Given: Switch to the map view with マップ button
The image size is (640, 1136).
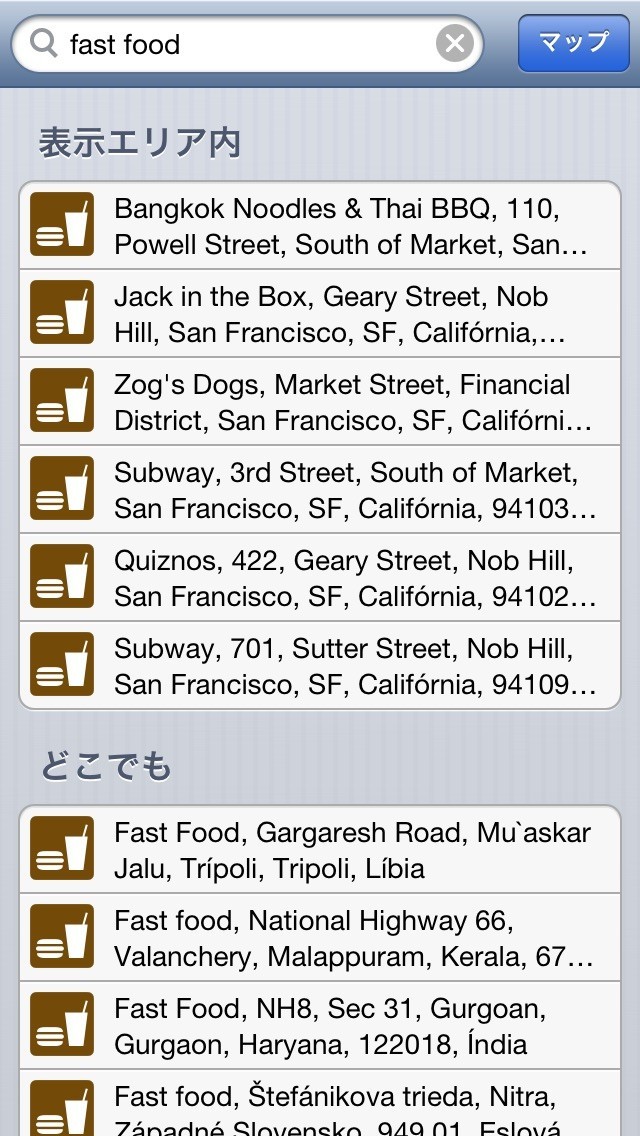Looking at the screenshot, I should pos(573,43).
